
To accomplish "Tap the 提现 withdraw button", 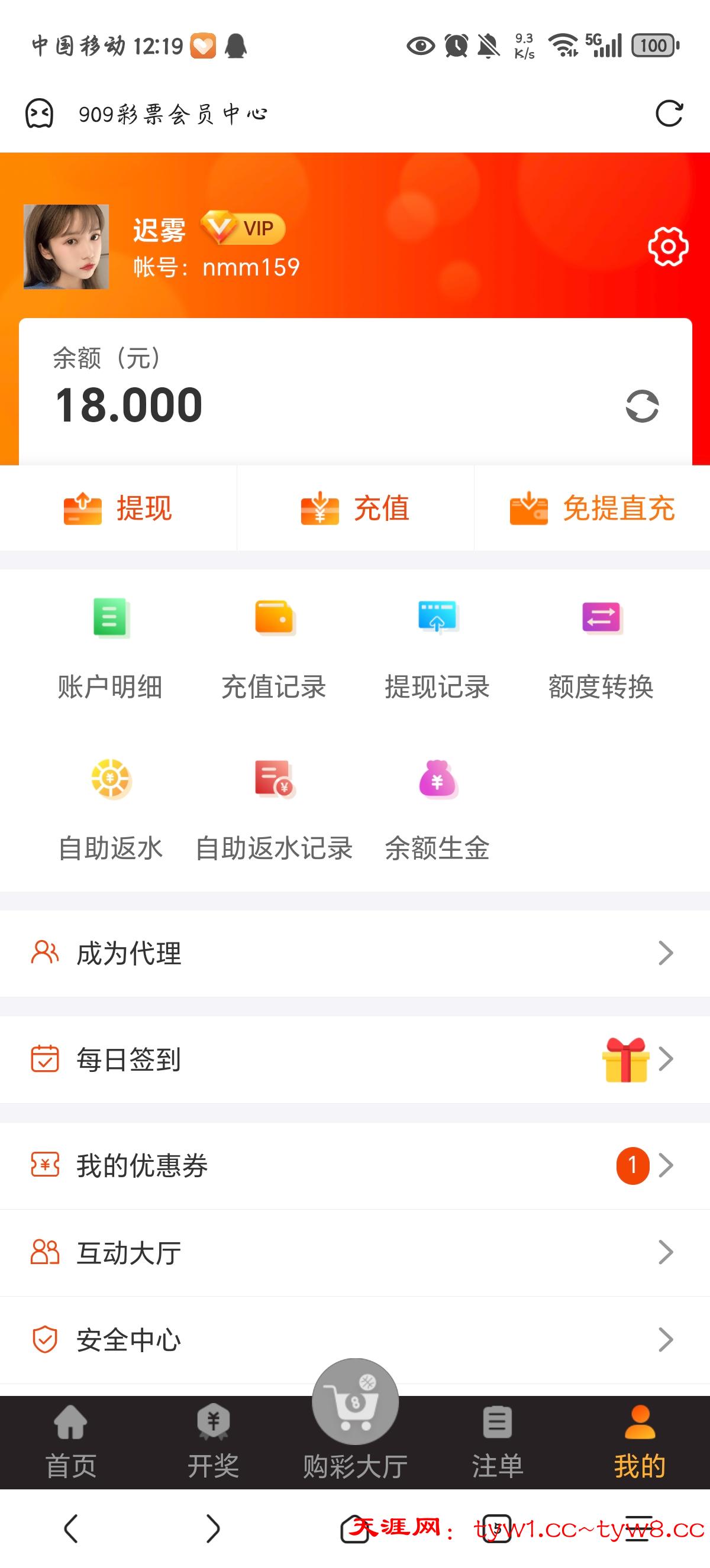I will [118, 508].
